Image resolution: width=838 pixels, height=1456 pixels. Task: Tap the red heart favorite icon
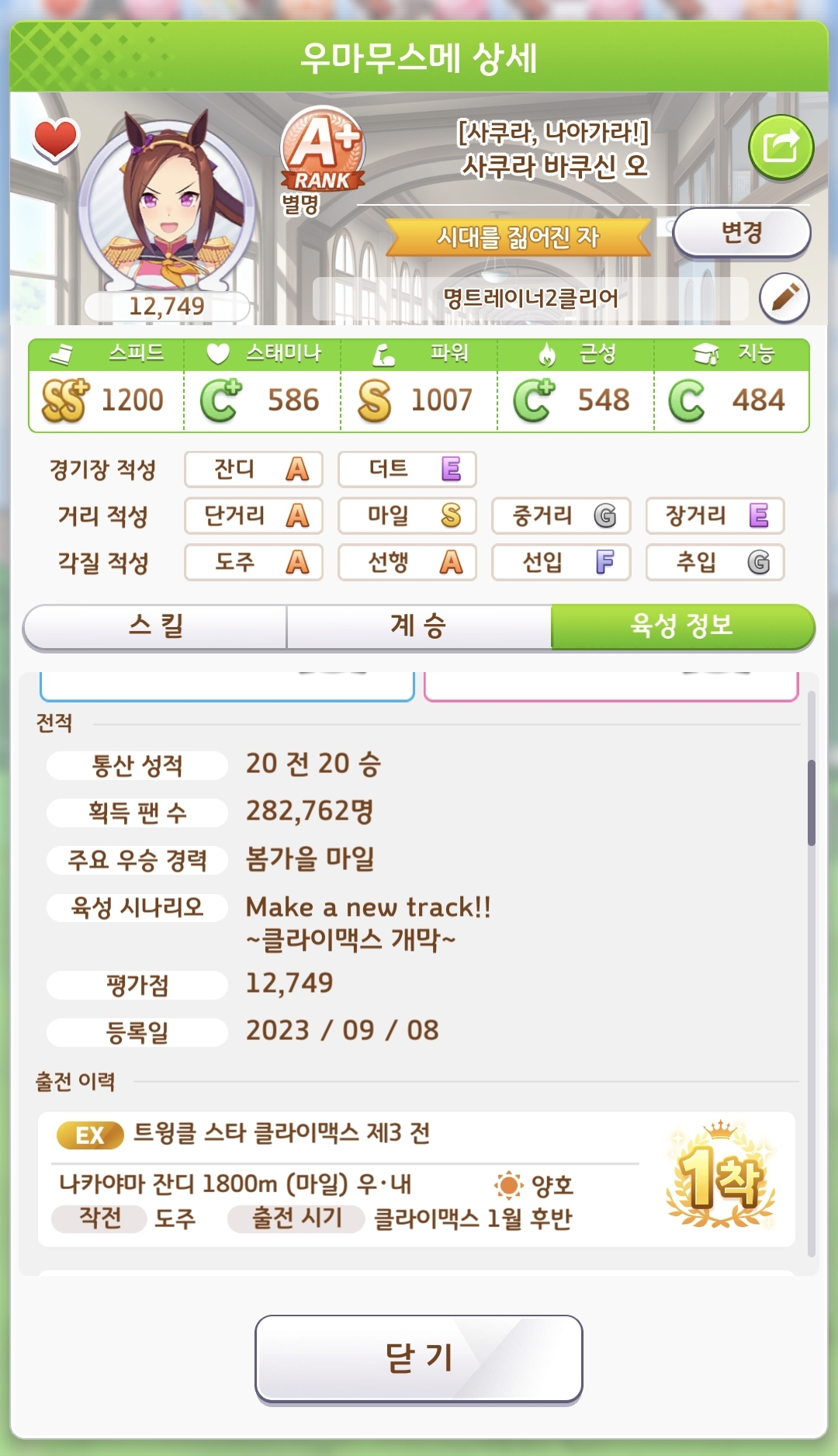55,140
